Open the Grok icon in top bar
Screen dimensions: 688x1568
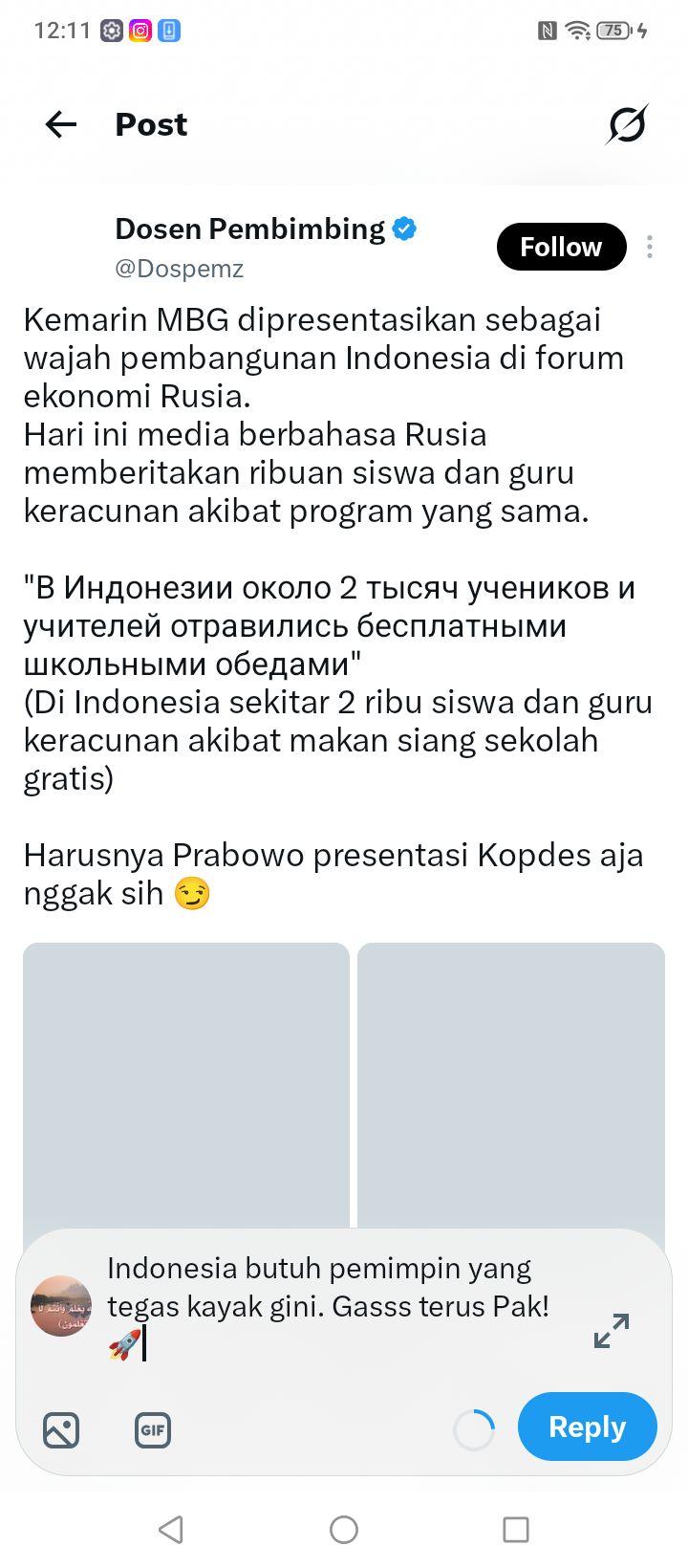627,124
